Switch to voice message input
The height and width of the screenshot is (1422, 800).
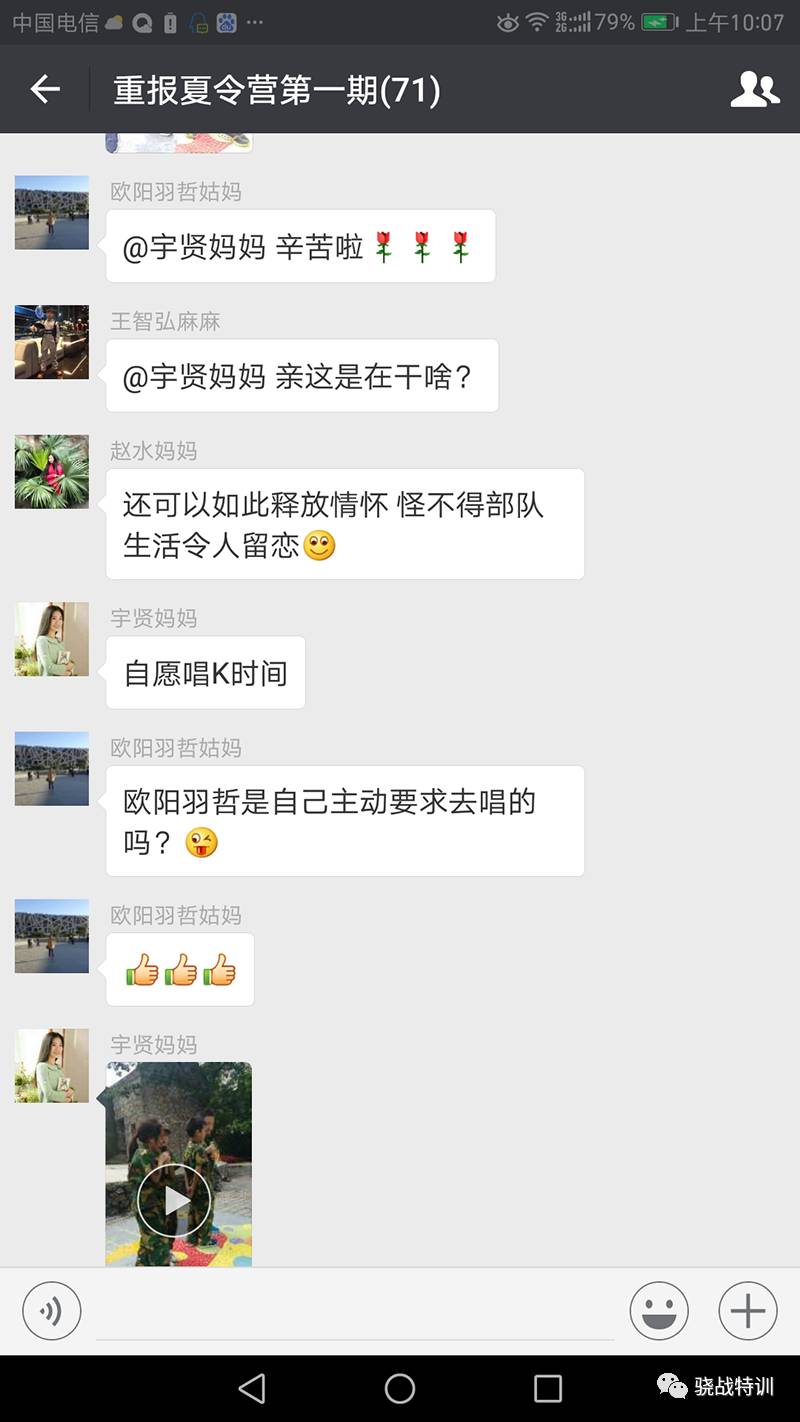tap(52, 1310)
